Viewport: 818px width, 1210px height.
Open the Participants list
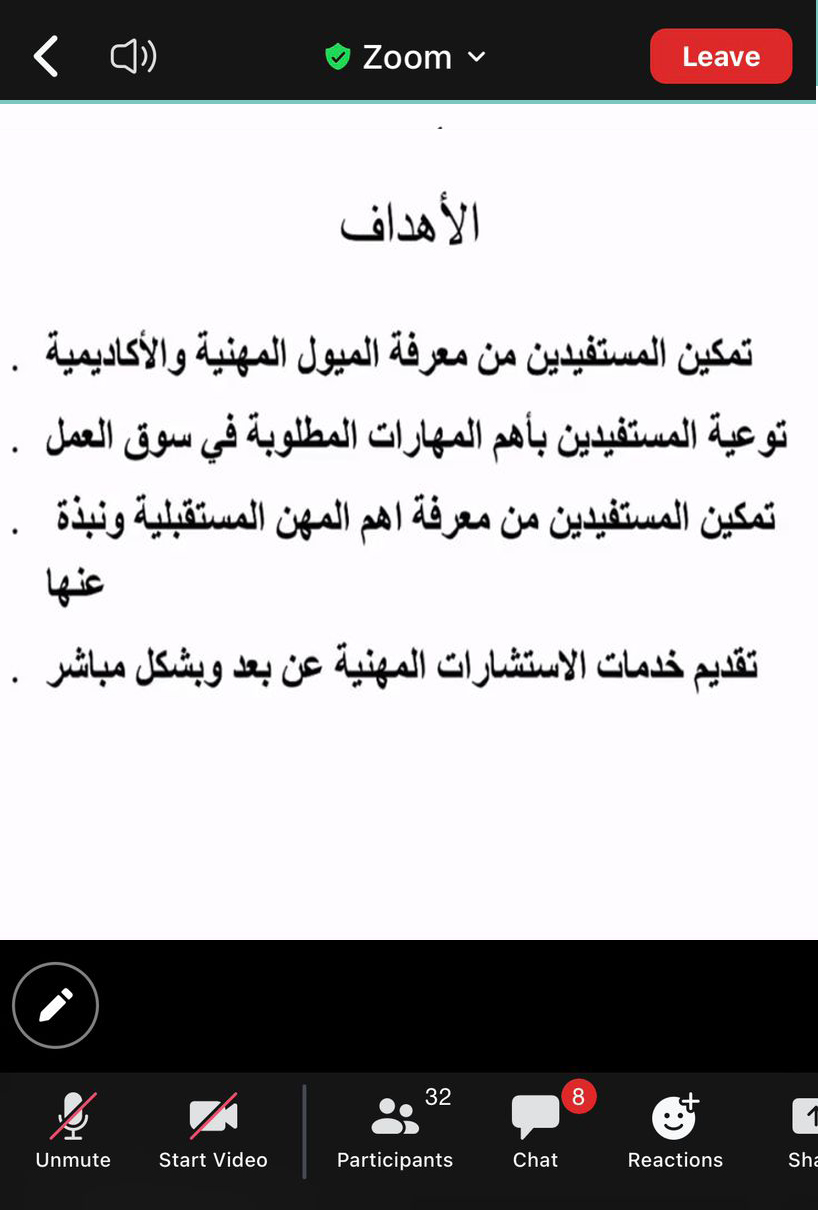[395, 1130]
